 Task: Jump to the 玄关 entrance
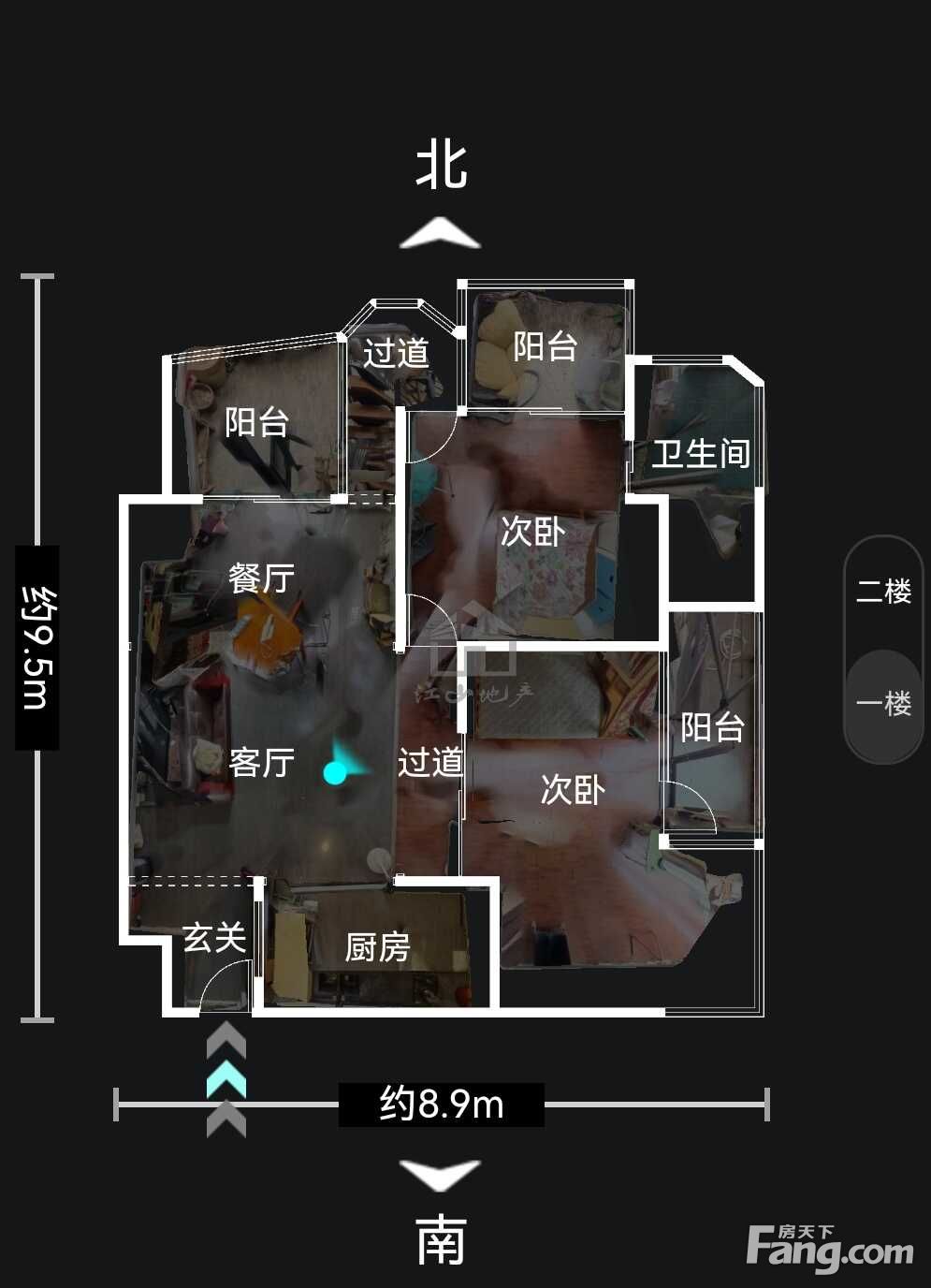(214, 937)
